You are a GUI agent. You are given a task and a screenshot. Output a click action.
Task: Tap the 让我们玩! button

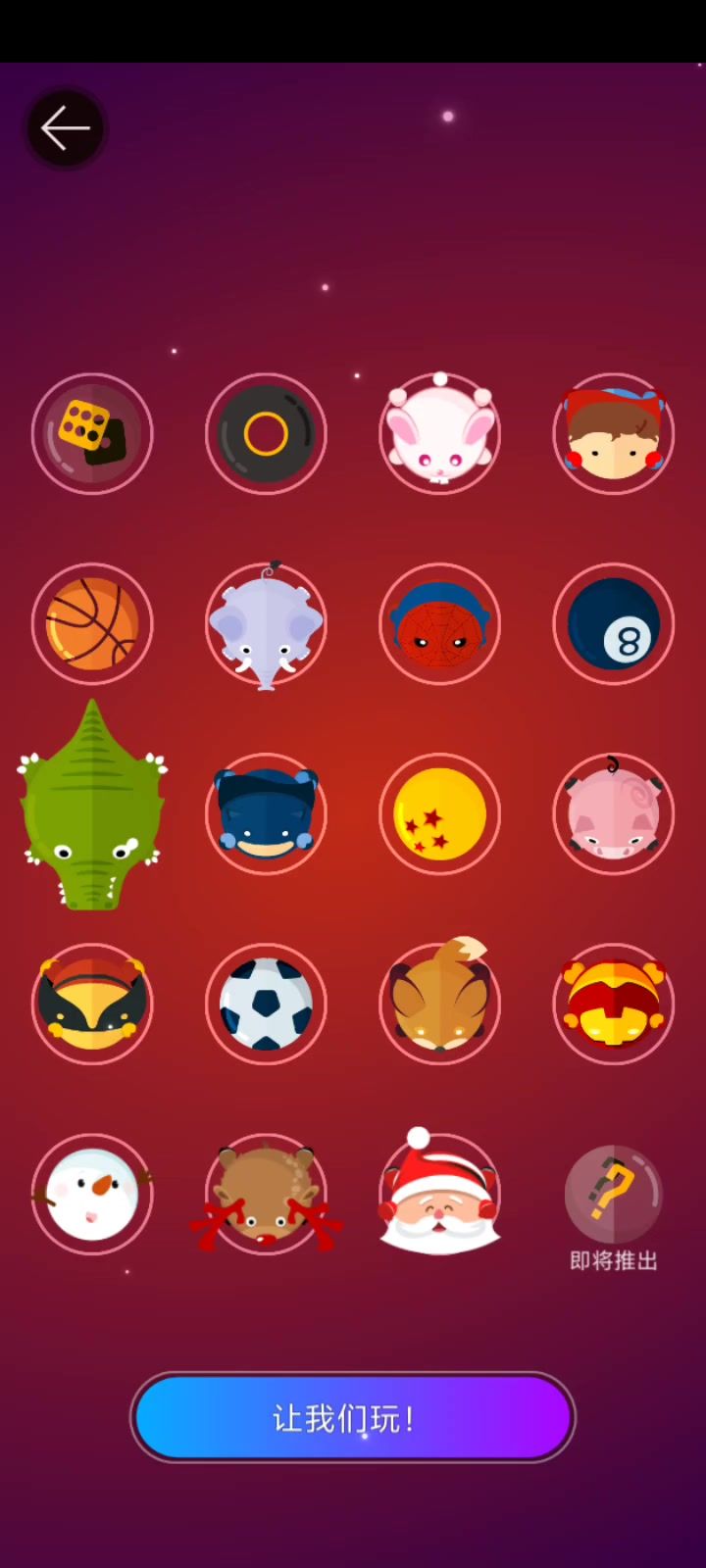[x=353, y=1417]
